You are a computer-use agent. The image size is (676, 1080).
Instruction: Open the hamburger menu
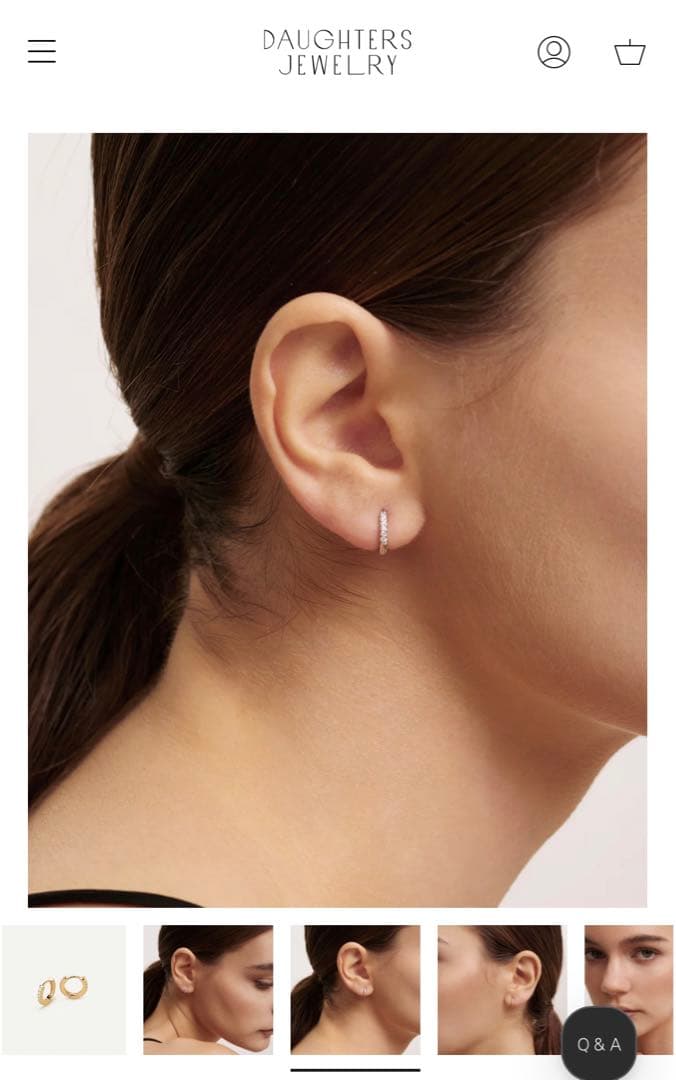tap(42, 51)
